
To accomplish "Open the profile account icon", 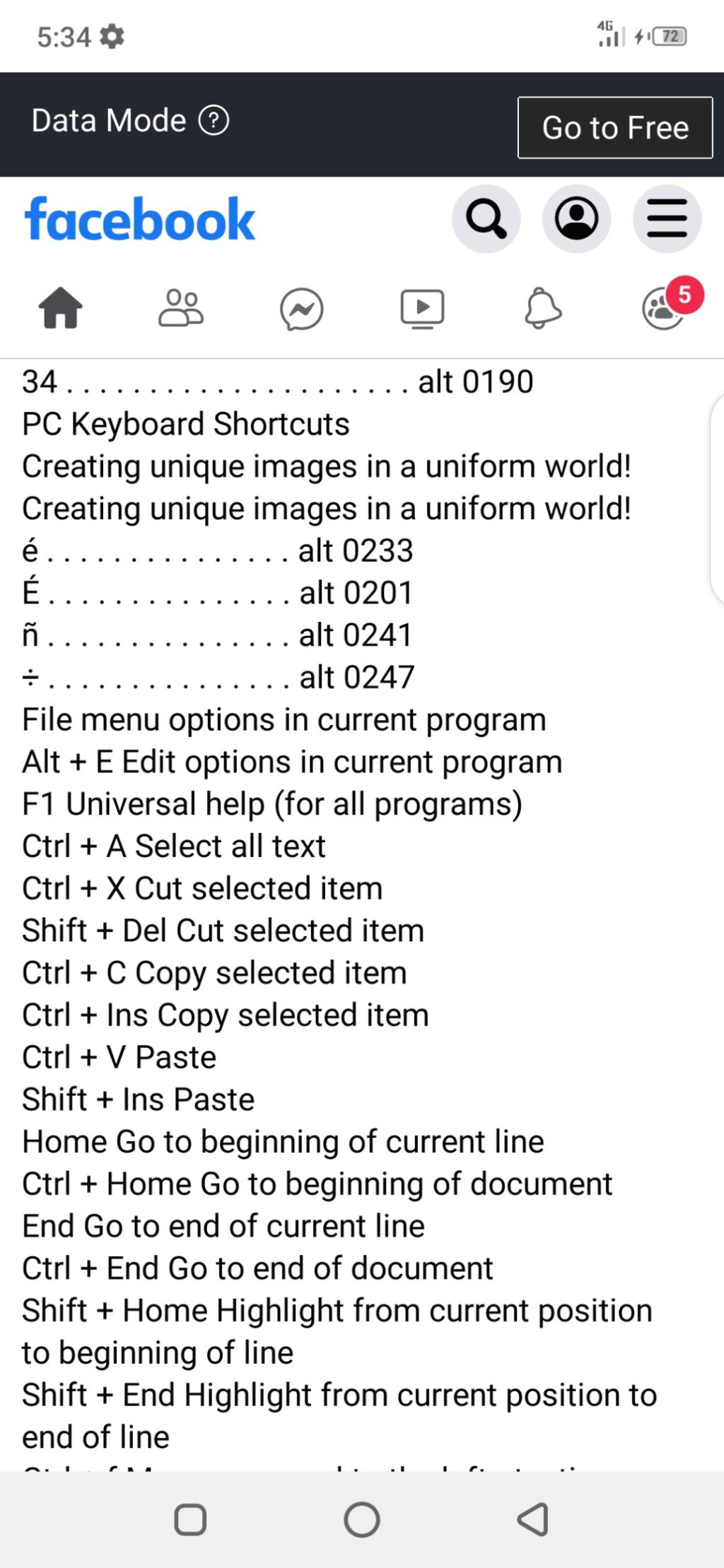I will coord(576,219).
